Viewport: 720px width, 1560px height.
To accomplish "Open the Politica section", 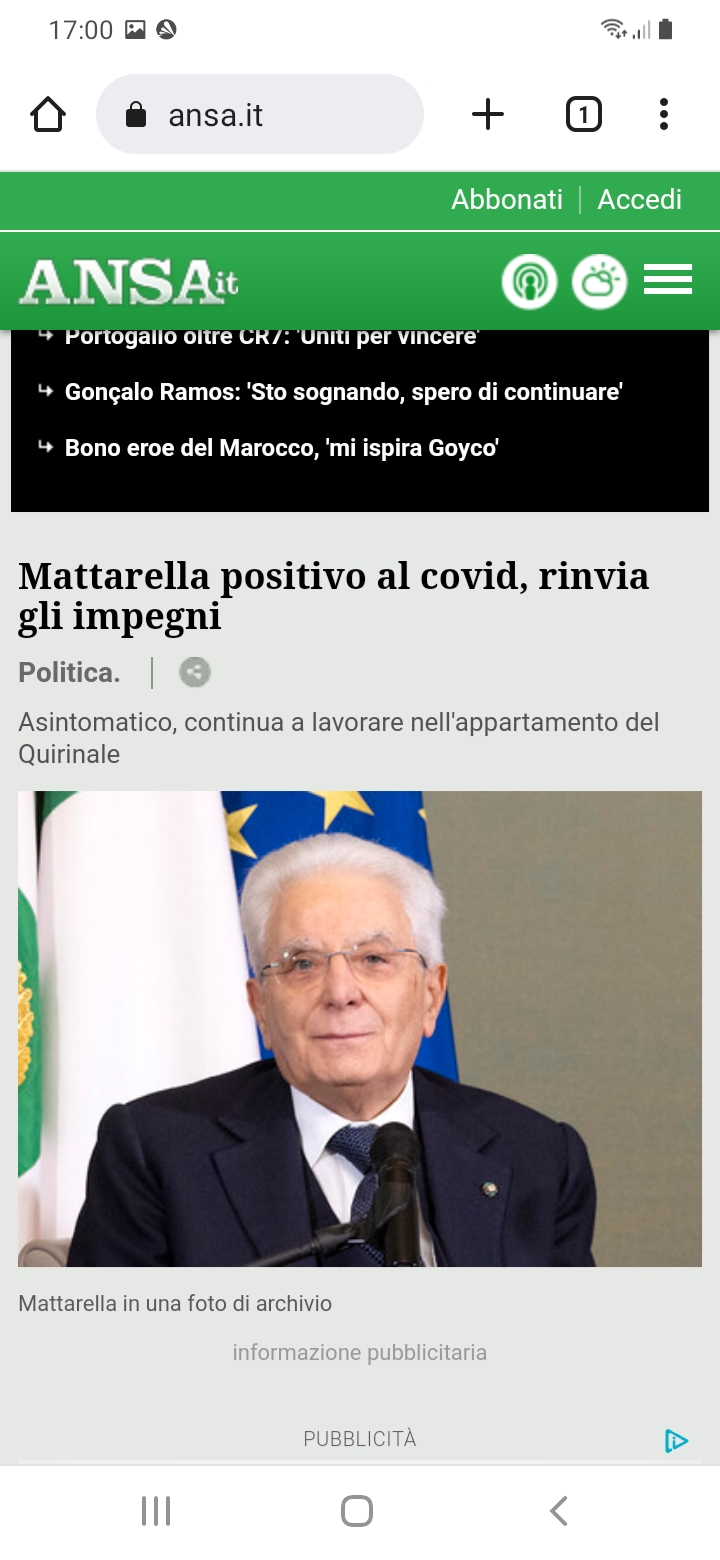I will [69, 673].
